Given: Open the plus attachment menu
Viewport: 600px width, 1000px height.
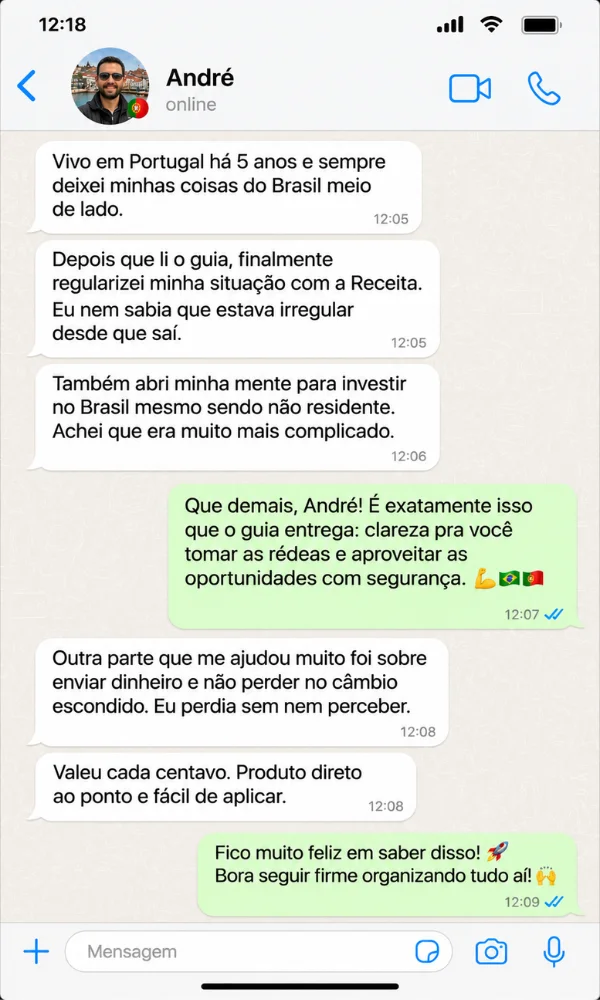Looking at the screenshot, I should (x=36, y=952).
